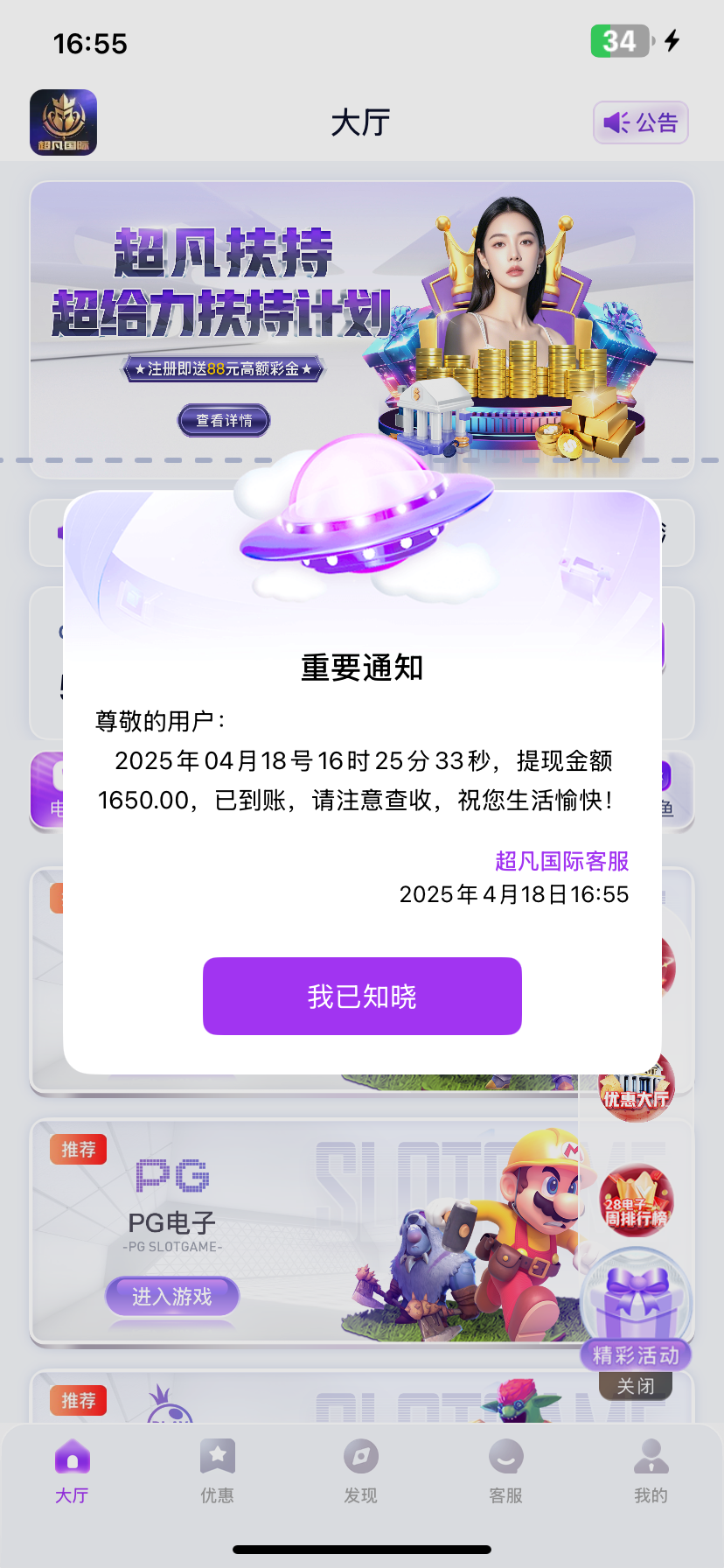Switch to the 发现 tab
This screenshot has width=724, height=1568.
[x=361, y=1472]
